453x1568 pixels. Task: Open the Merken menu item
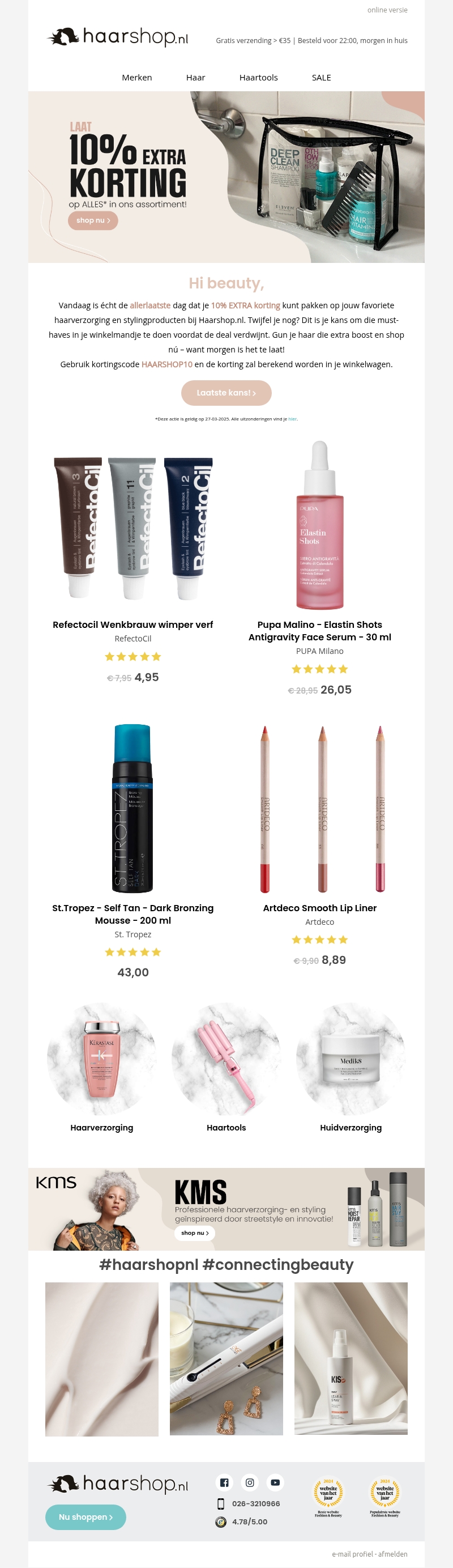(x=137, y=77)
